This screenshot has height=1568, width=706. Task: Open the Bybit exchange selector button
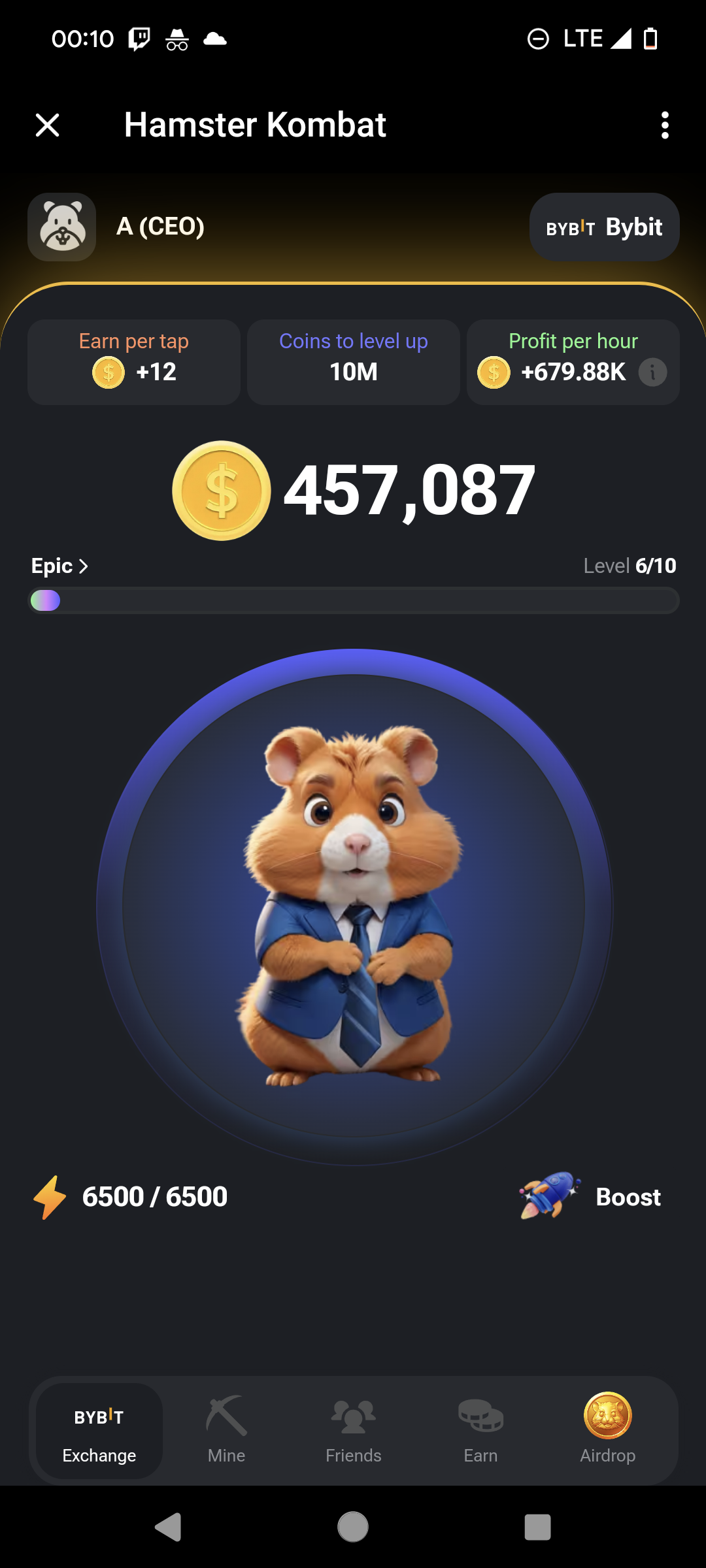point(604,227)
